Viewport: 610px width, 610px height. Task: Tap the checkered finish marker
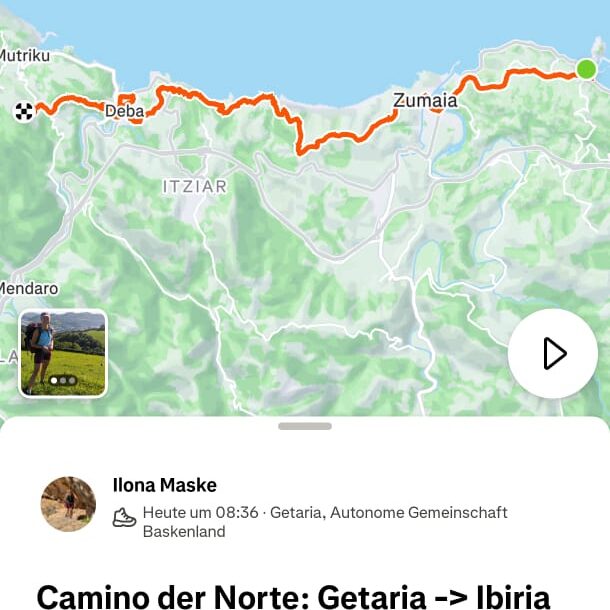pyautogui.click(x=24, y=111)
